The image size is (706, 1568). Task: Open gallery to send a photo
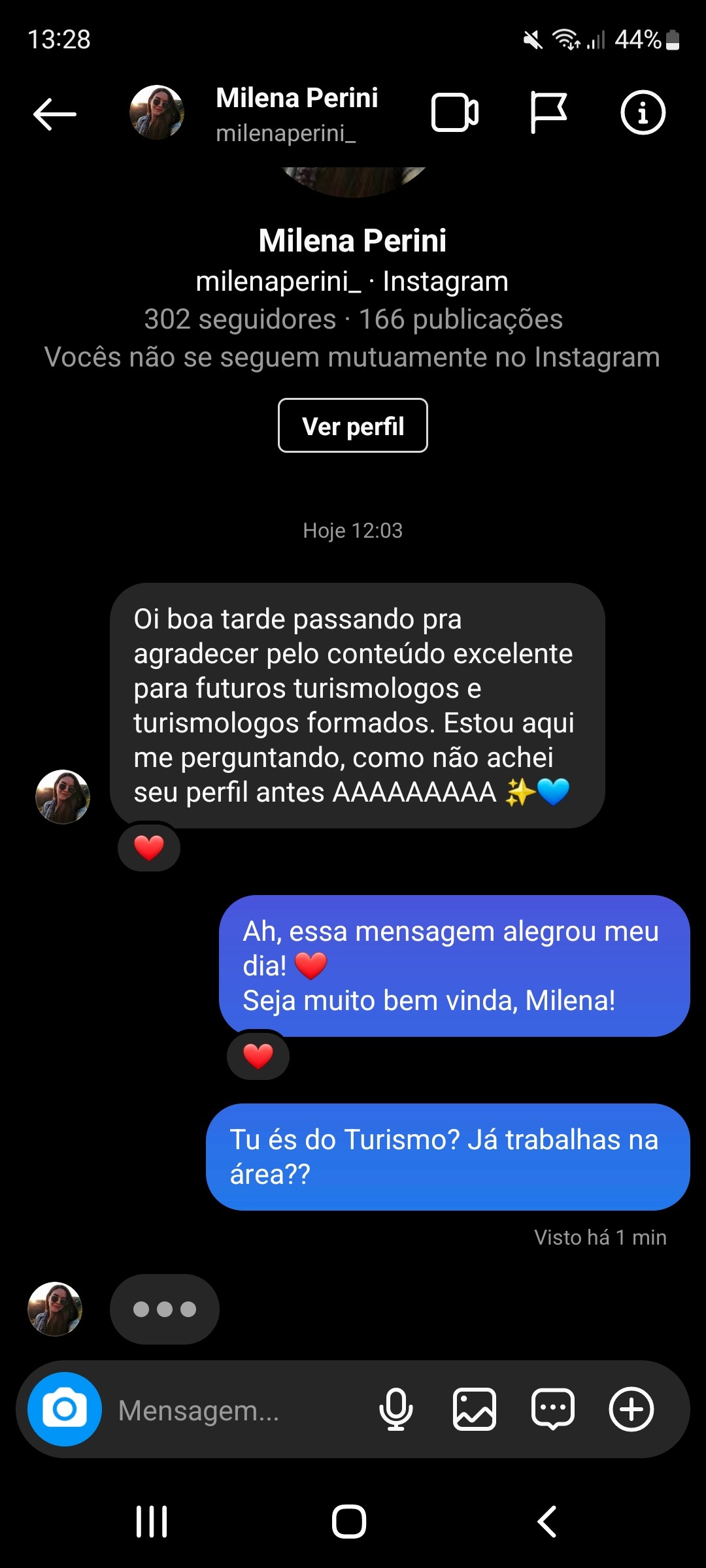(474, 1409)
